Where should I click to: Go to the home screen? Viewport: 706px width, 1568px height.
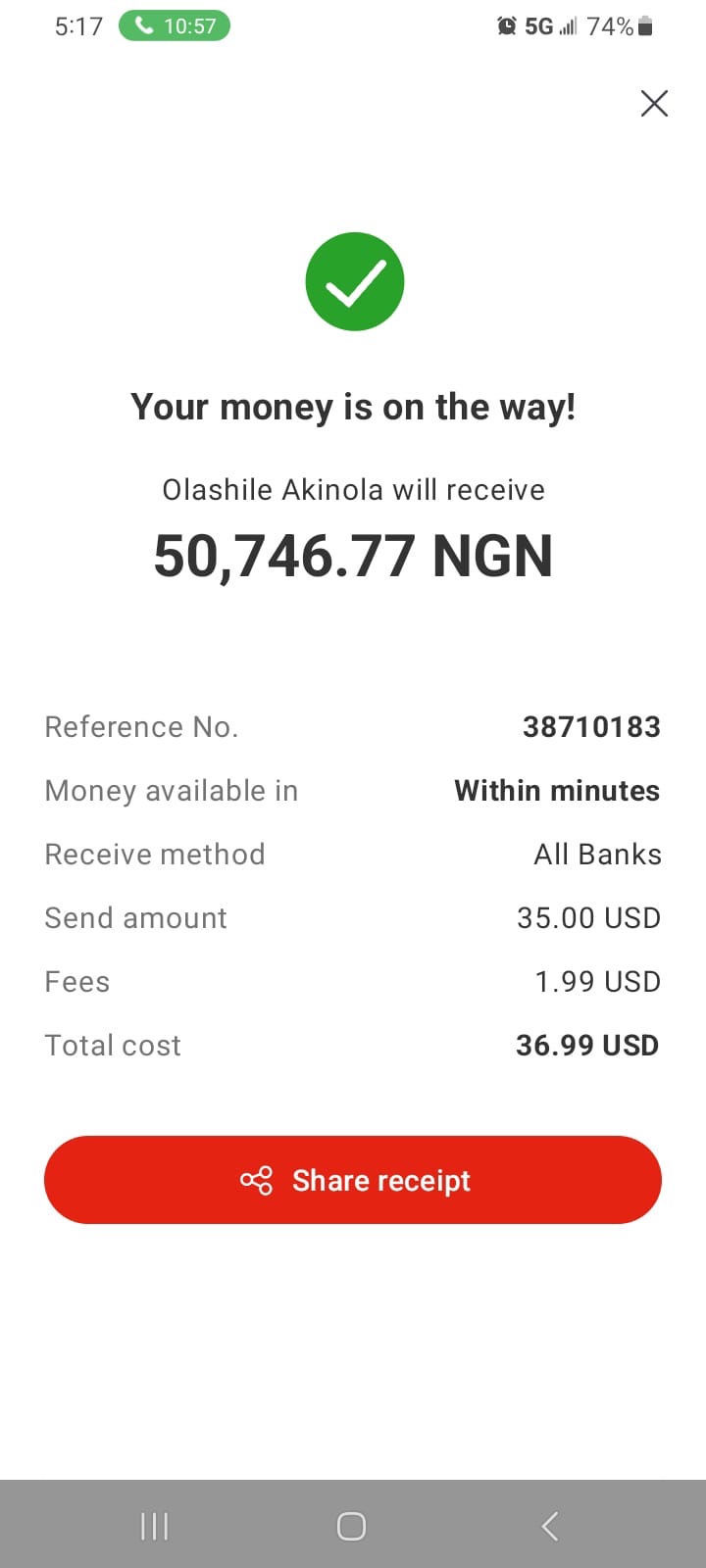click(351, 1526)
